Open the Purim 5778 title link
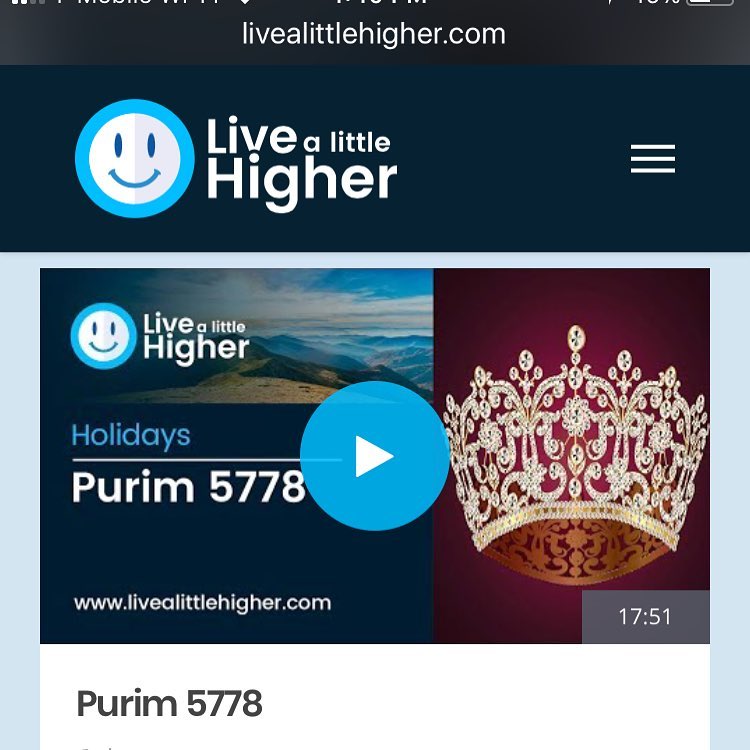This screenshot has height=750, width=750. coord(169,704)
